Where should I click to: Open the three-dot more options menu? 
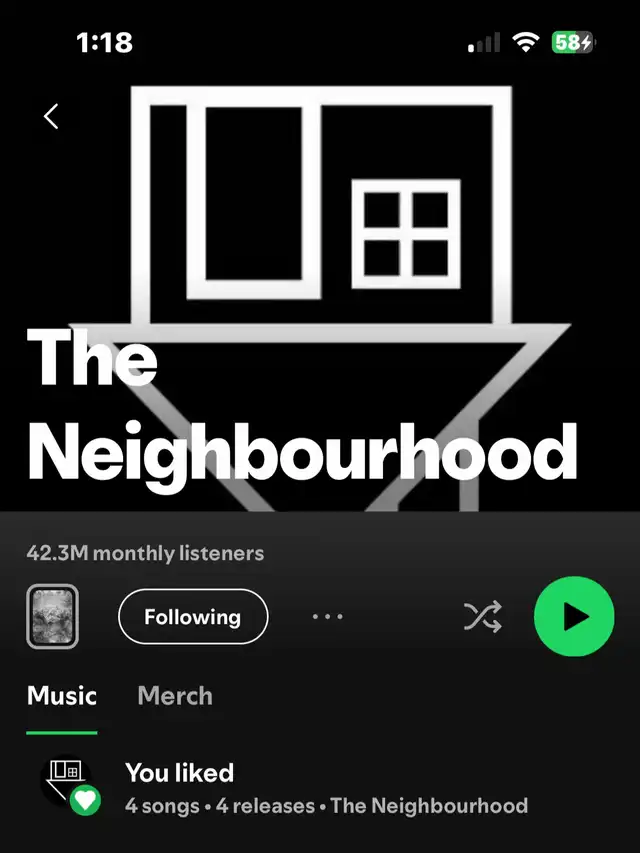(327, 617)
